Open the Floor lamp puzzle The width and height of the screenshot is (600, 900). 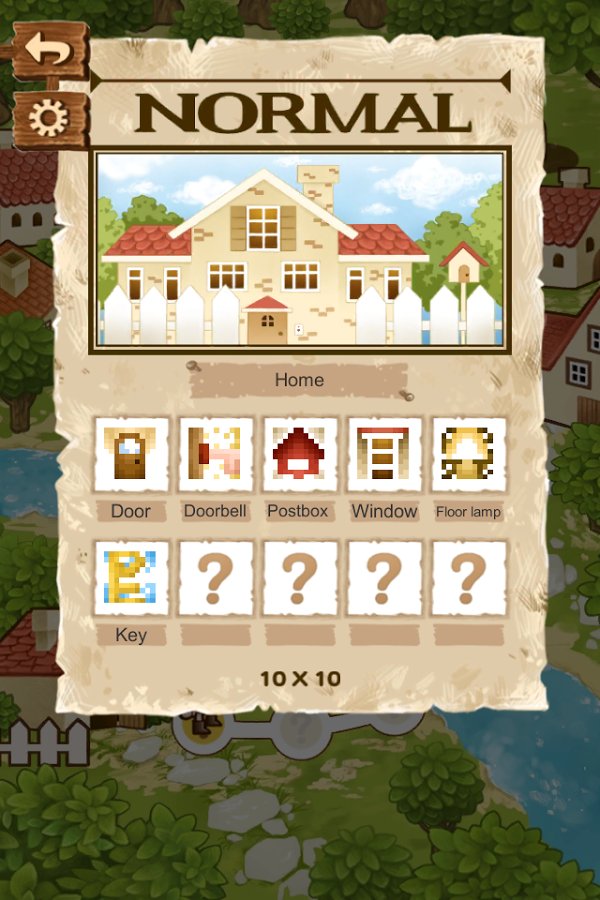click(x=468, y=454)
